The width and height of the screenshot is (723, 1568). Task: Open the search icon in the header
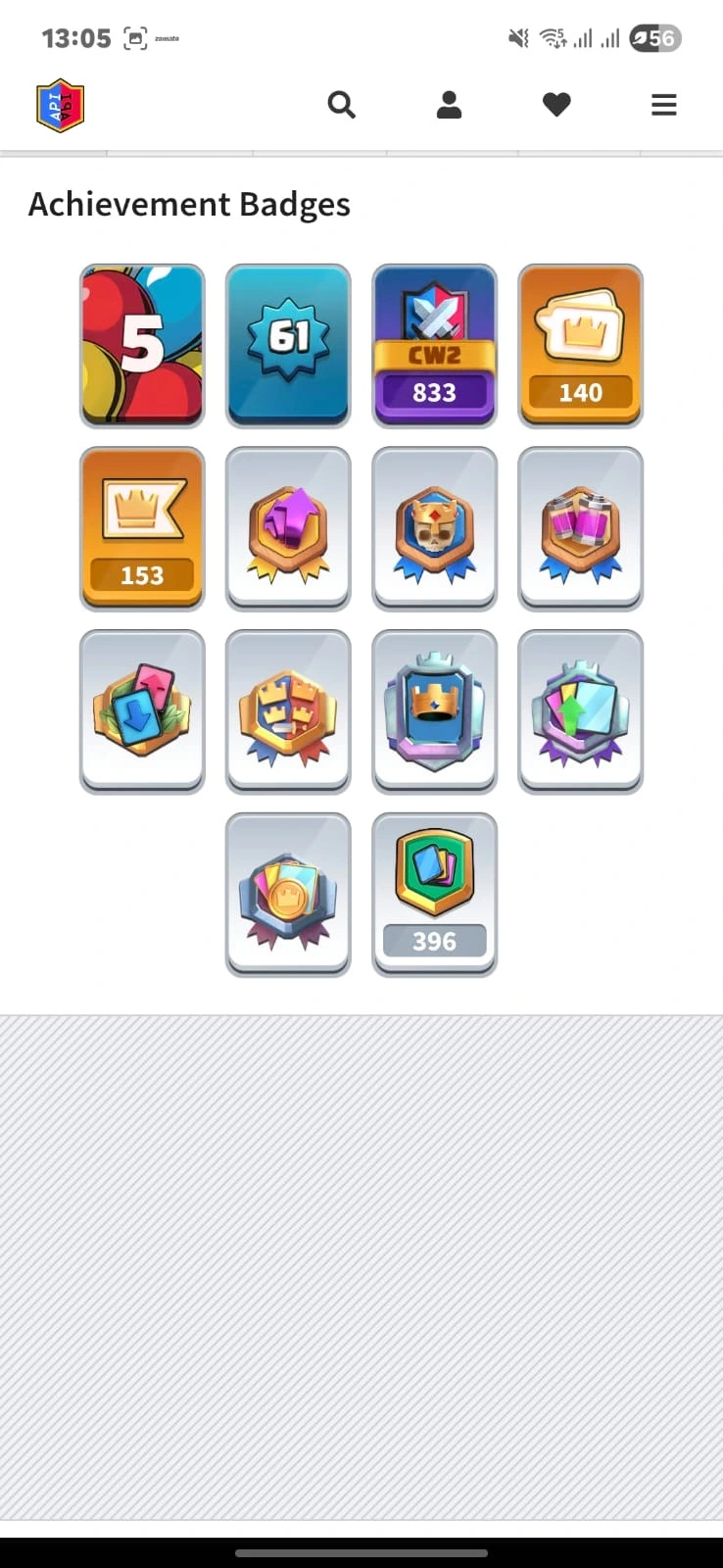(341, 104)
